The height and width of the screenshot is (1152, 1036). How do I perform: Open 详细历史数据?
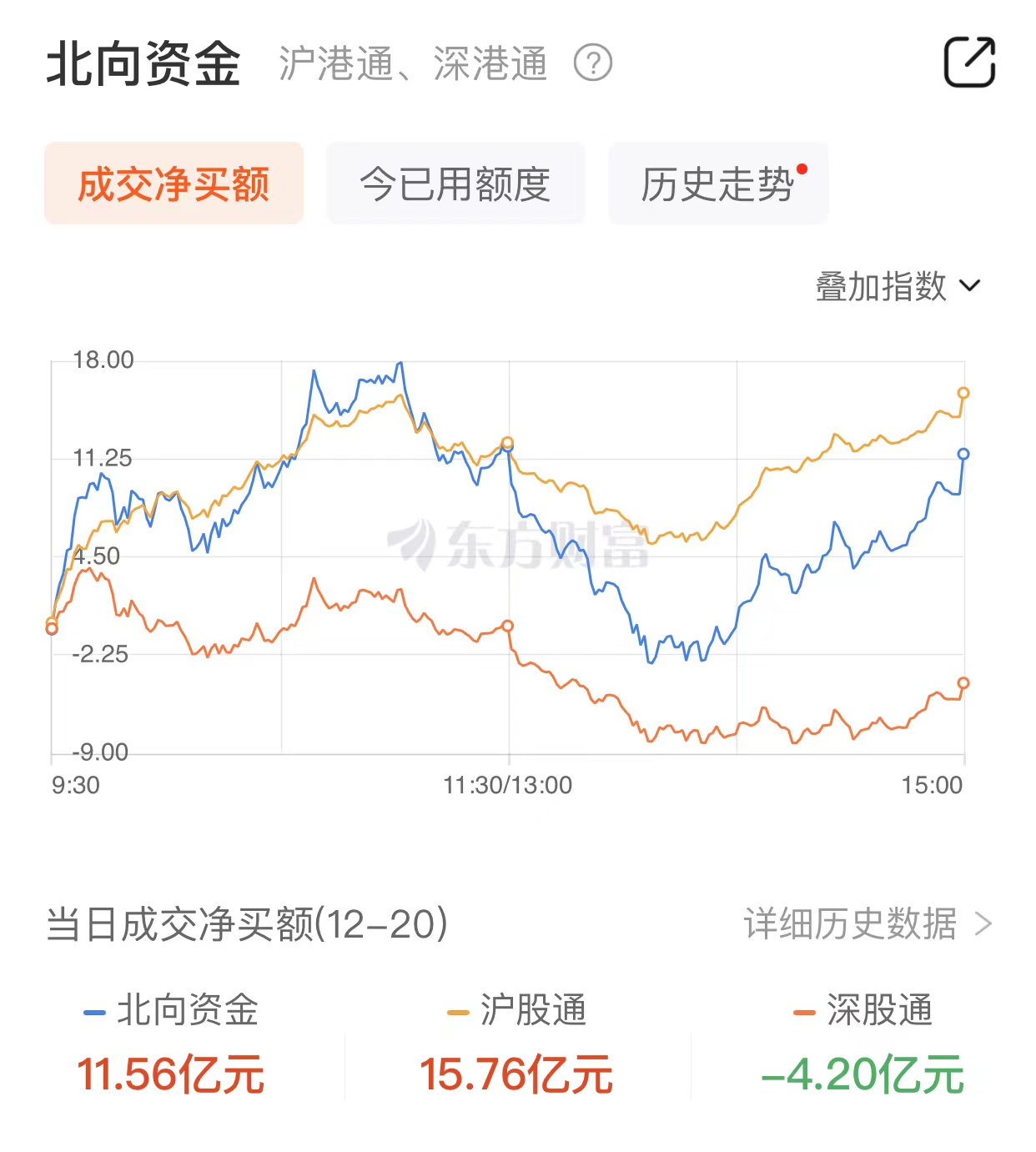(x=868, y=924)
